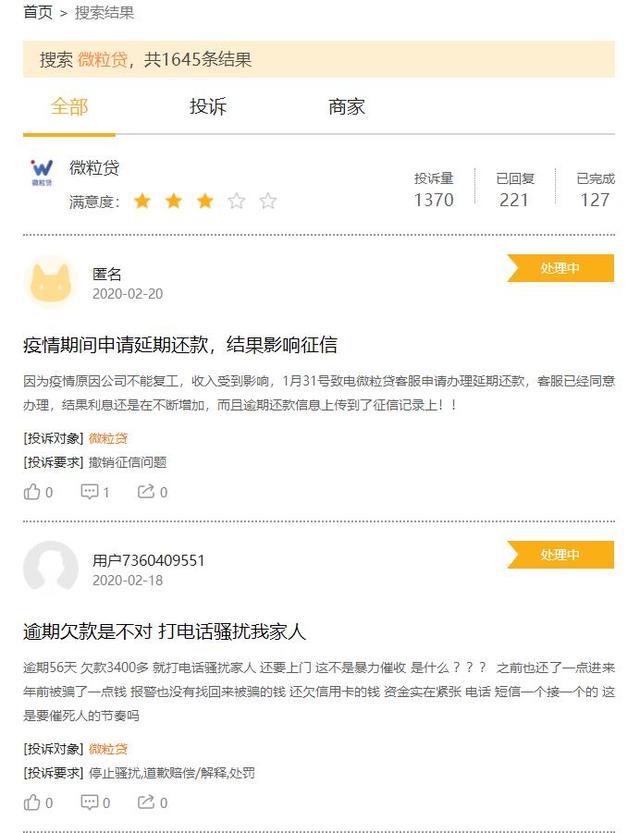
Task: Switch to the 投诉 tab
Action: coord(208,107)
